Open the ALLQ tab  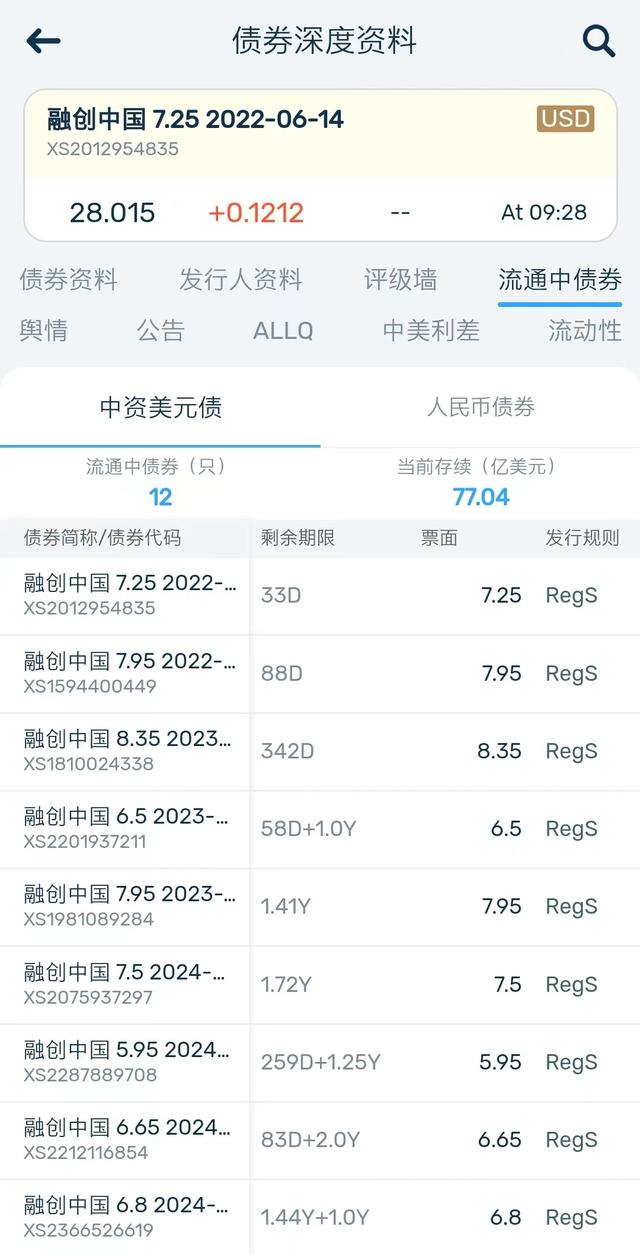(x=283, y=331)
